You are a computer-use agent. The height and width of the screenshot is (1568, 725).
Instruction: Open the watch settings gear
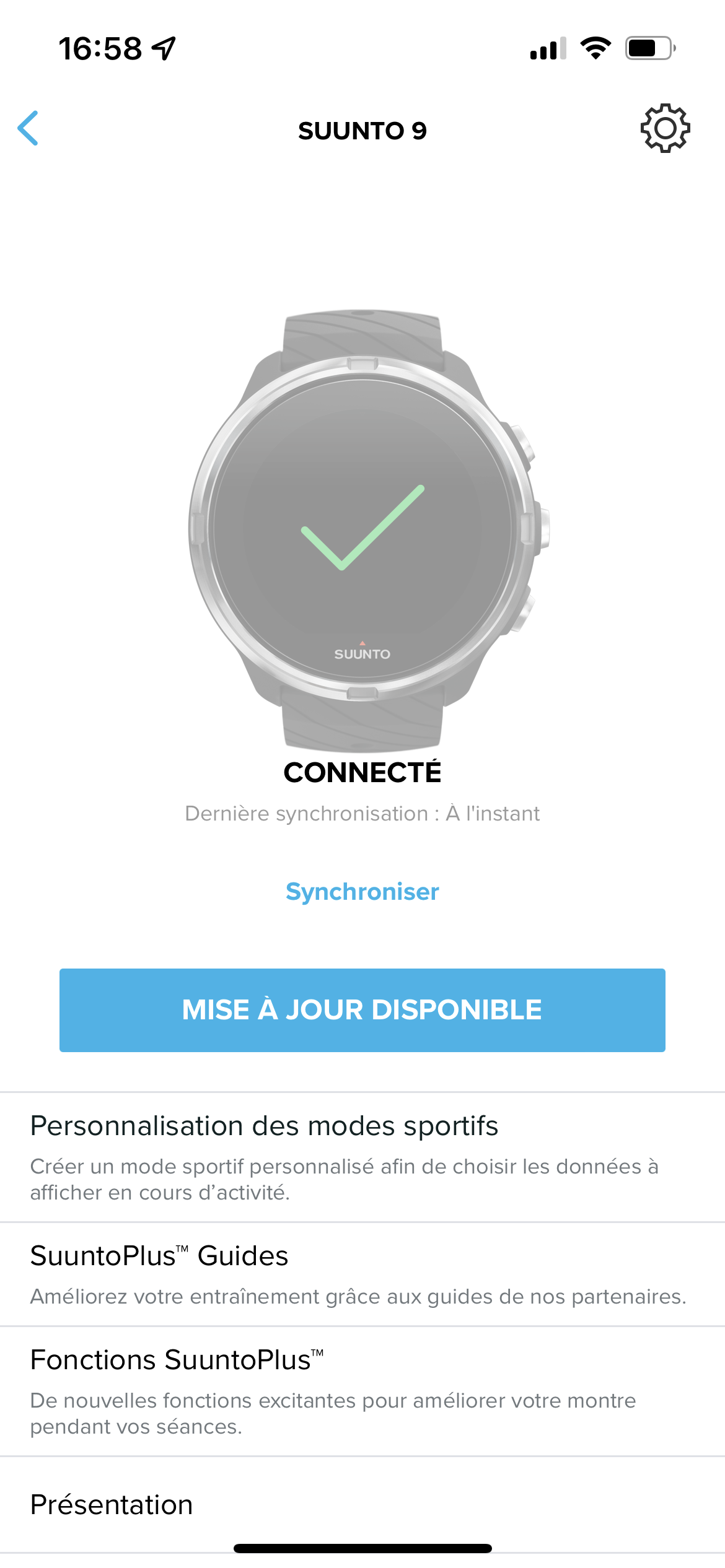(x=665, y=128)
